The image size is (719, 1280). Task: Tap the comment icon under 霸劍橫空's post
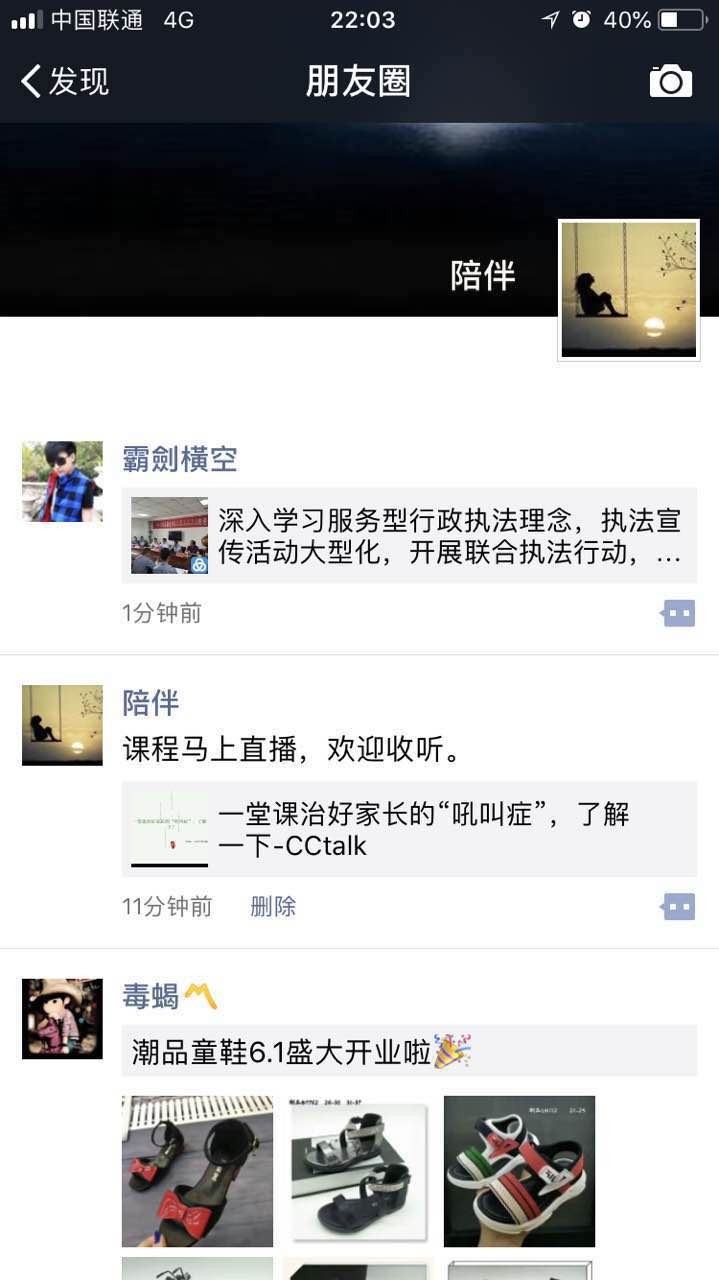678,613
